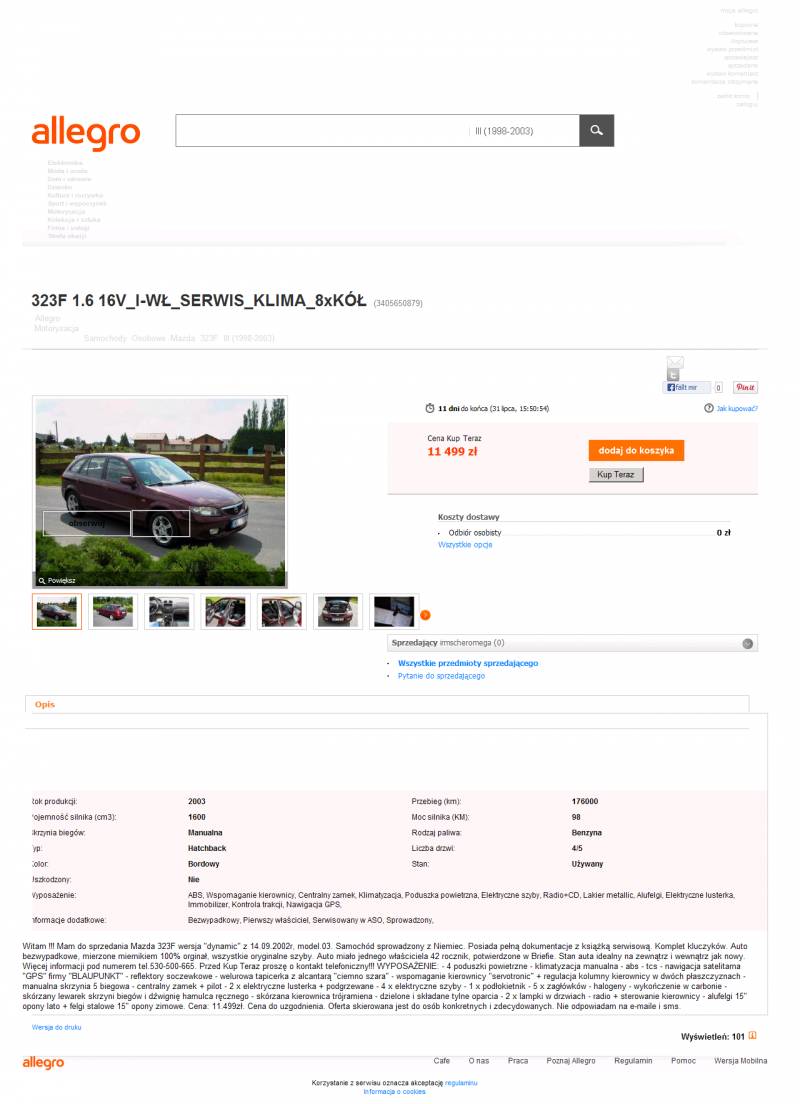Focus the Allegro search field
The height and width of the screenshot is (1104, 800).
point(320,131)
